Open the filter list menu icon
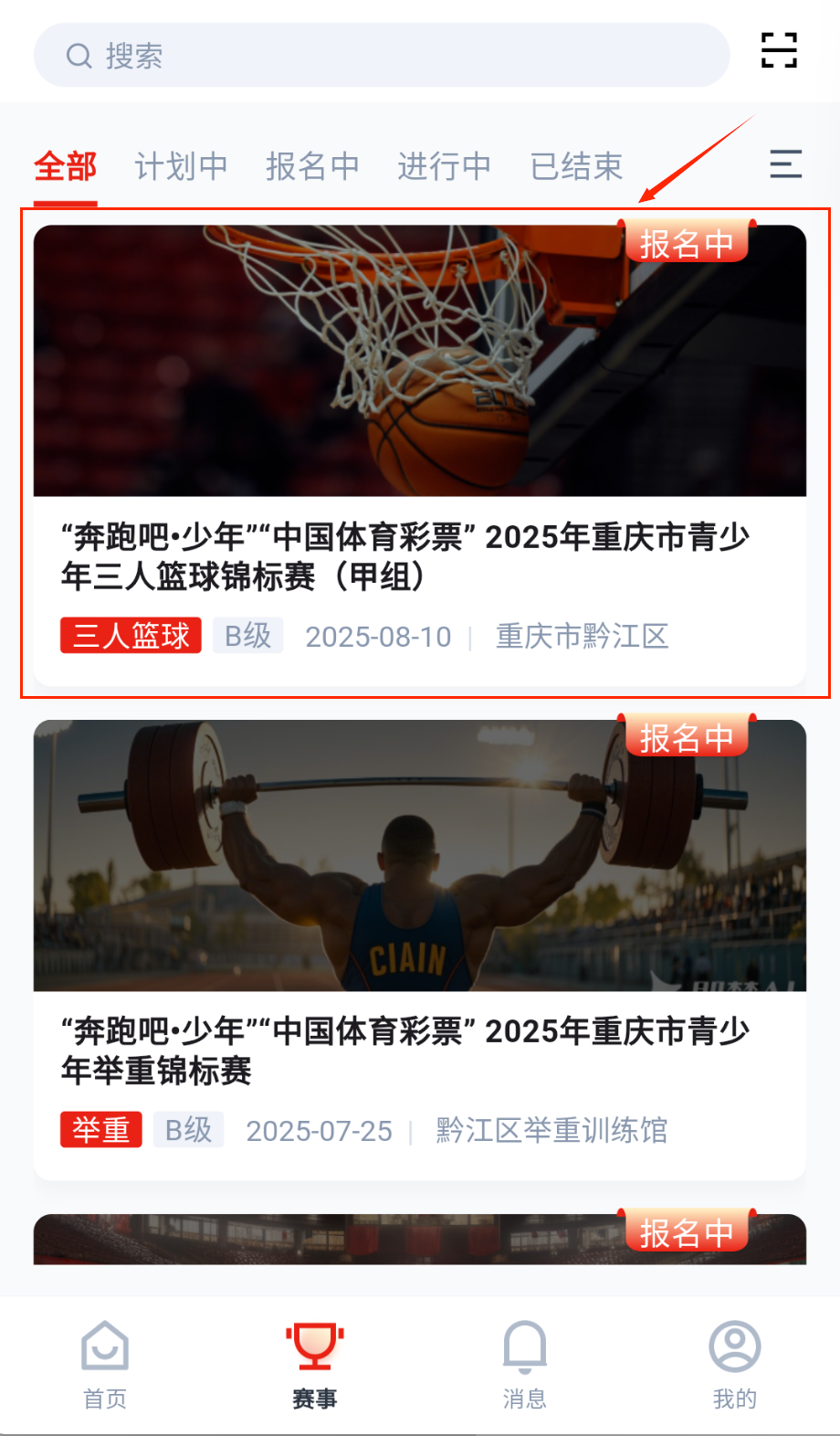The width and height of the screenshot is (840, 1436). [x=785, y=164]
